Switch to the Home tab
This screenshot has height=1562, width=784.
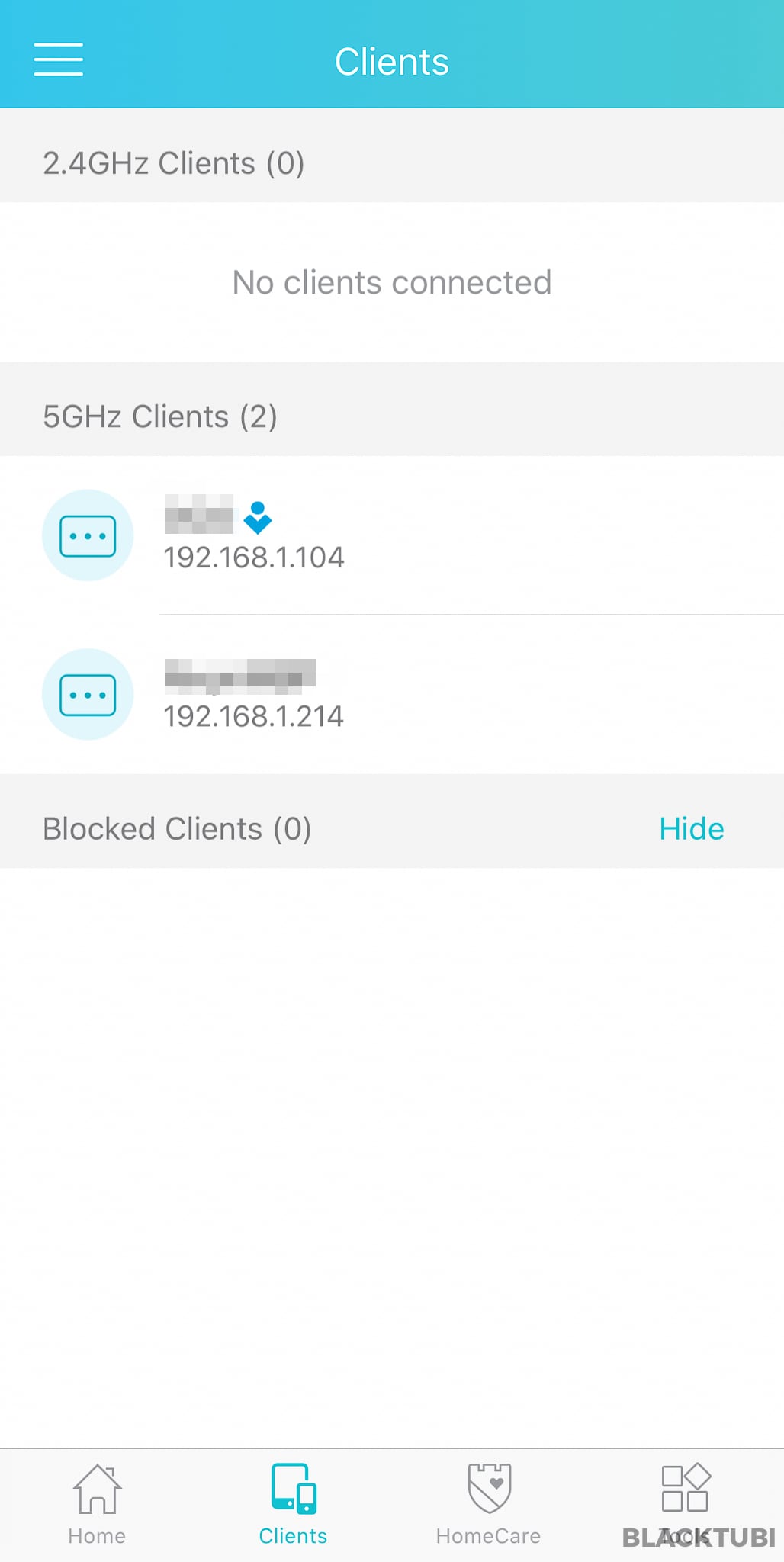click(97, 1505)
